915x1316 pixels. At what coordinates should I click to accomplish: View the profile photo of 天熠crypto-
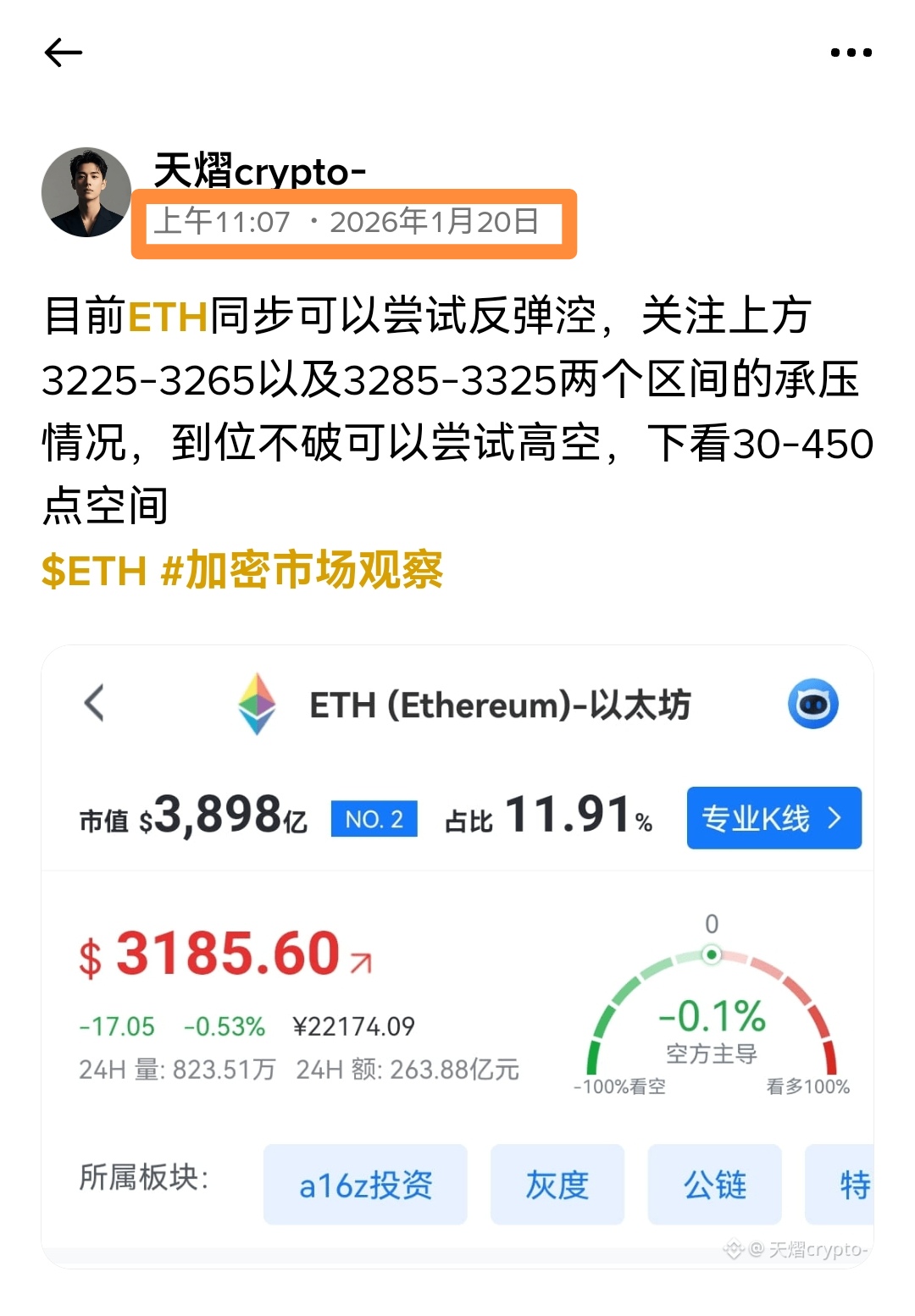86,192
